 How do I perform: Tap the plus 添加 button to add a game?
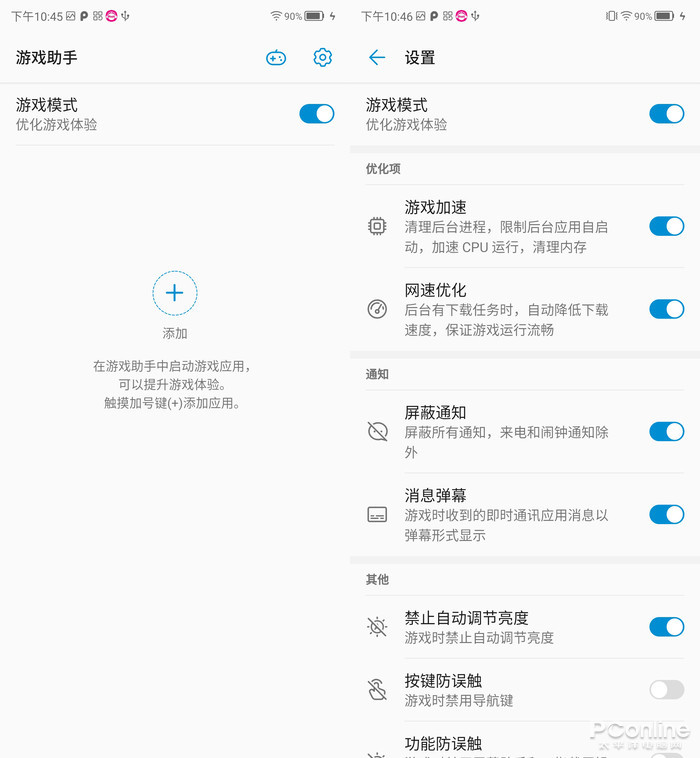click(x=175, y=293)
